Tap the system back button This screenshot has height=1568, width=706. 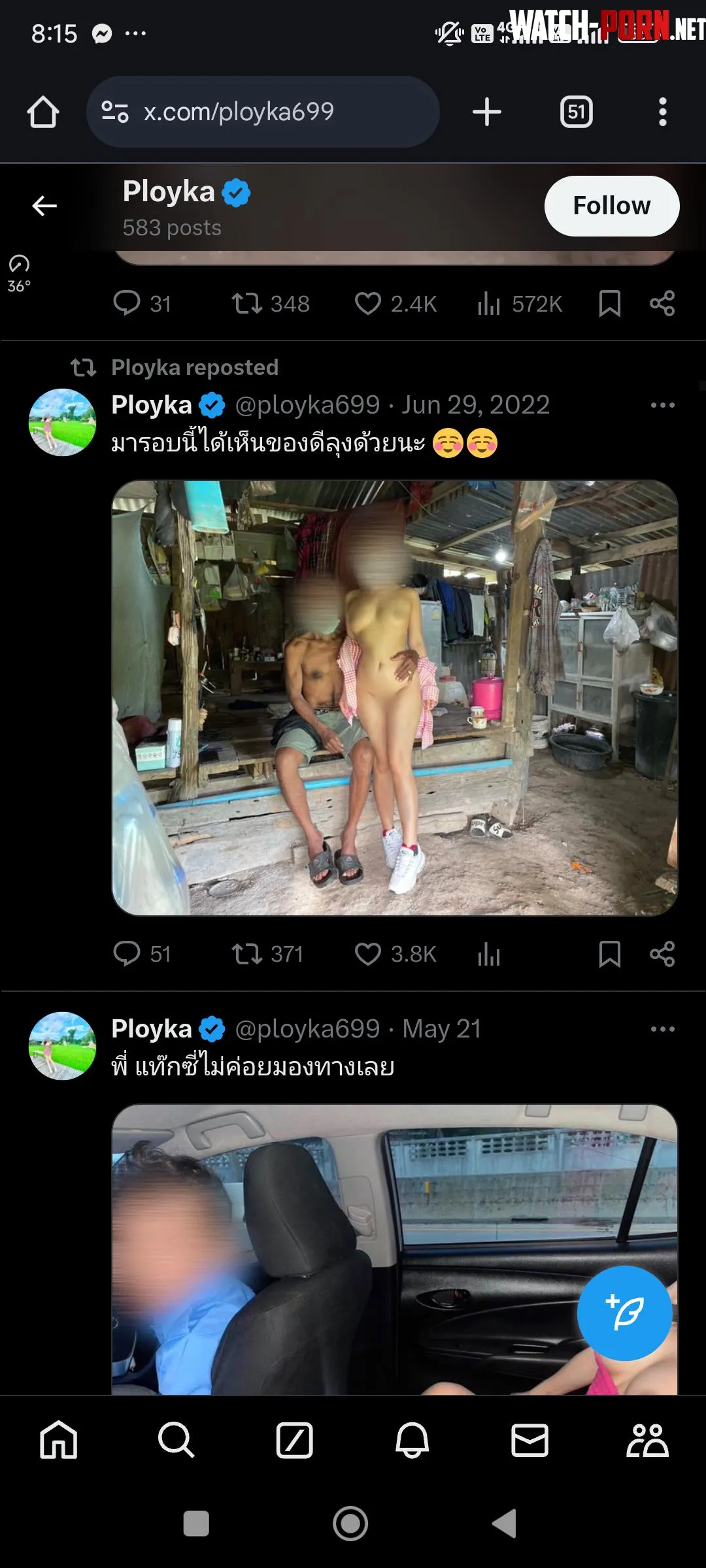(505, 1524)
